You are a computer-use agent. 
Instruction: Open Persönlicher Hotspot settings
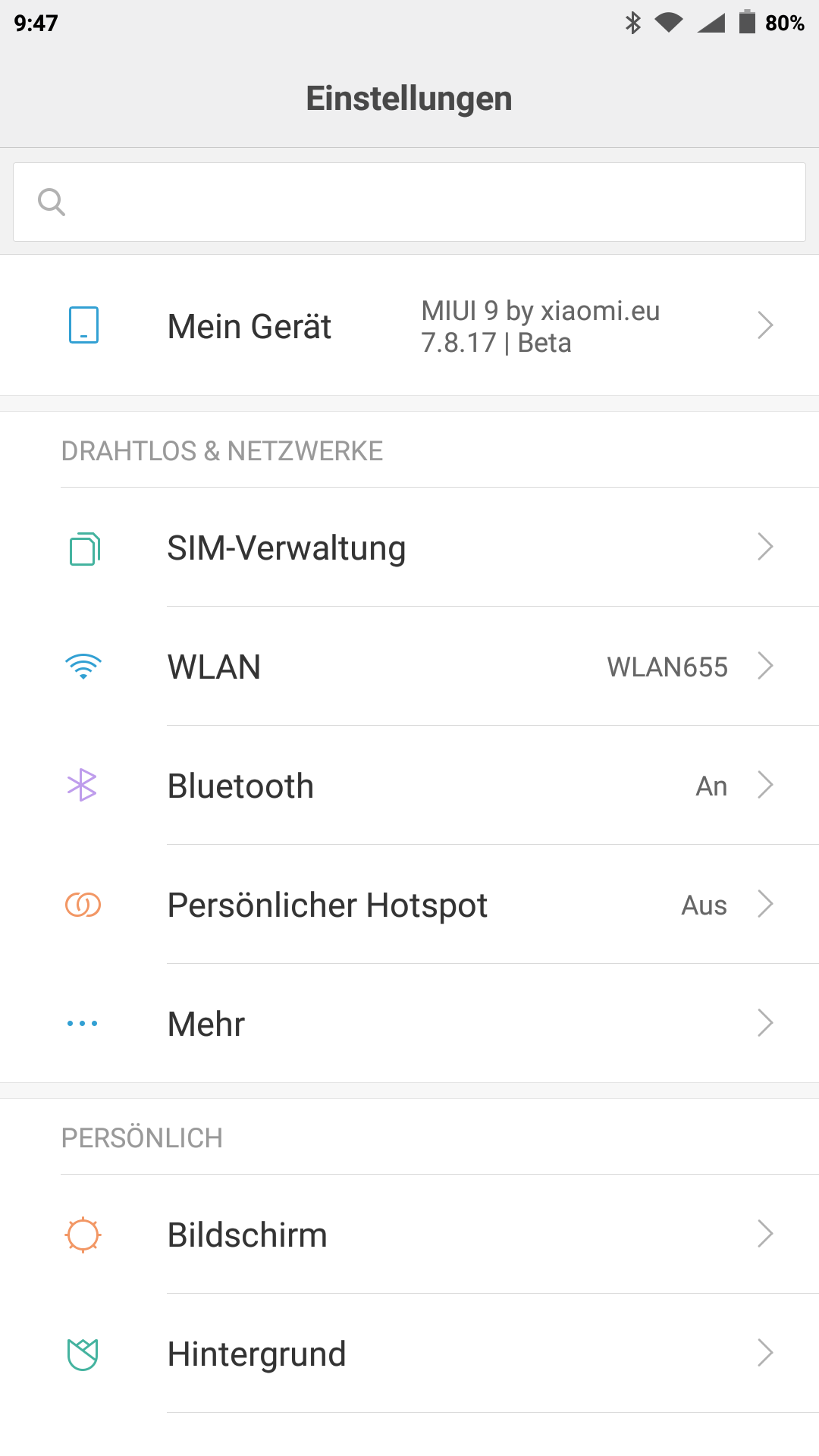409,904
